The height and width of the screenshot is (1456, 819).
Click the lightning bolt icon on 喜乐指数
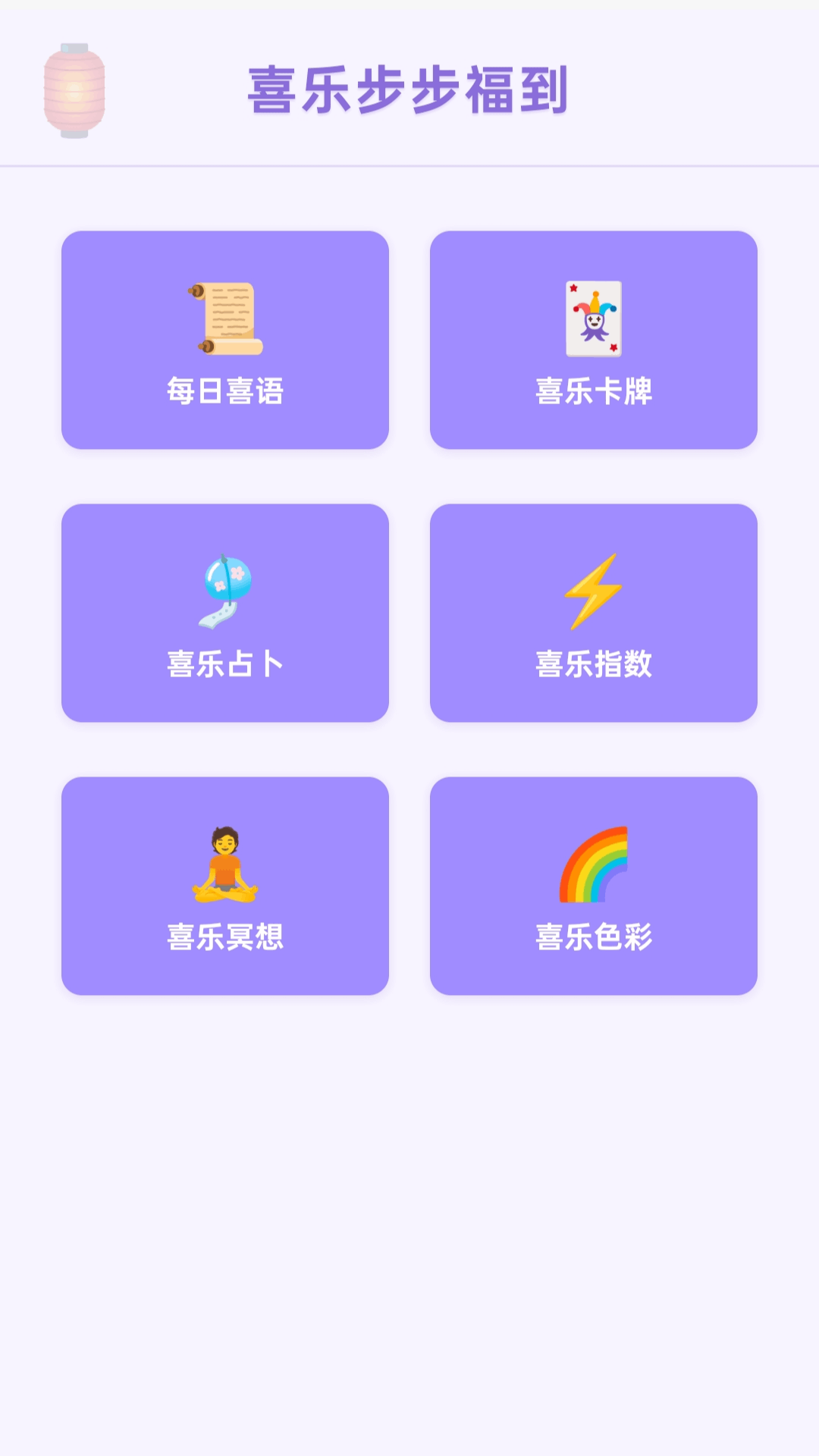pos(594,591)
